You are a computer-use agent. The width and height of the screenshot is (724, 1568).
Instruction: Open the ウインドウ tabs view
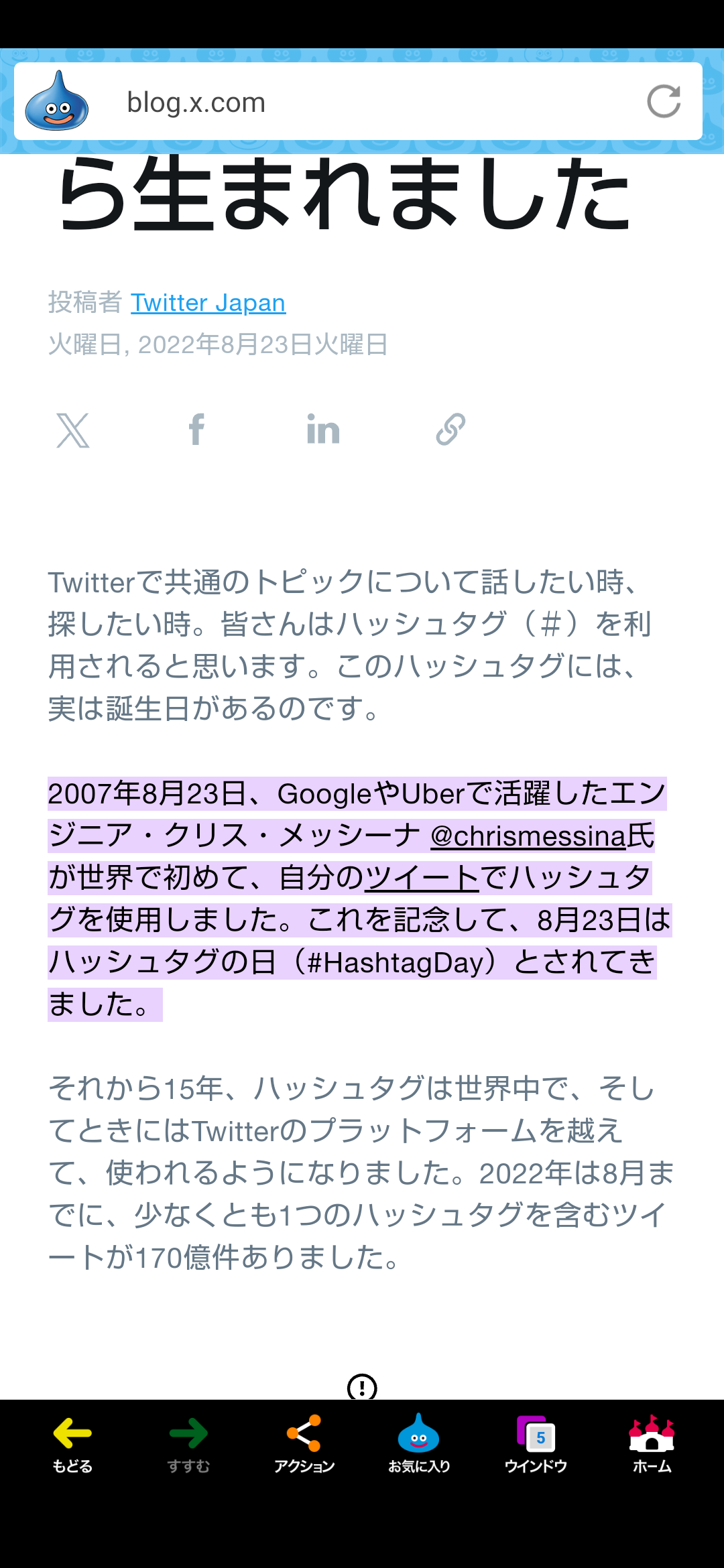click(x=536, y=1445)
